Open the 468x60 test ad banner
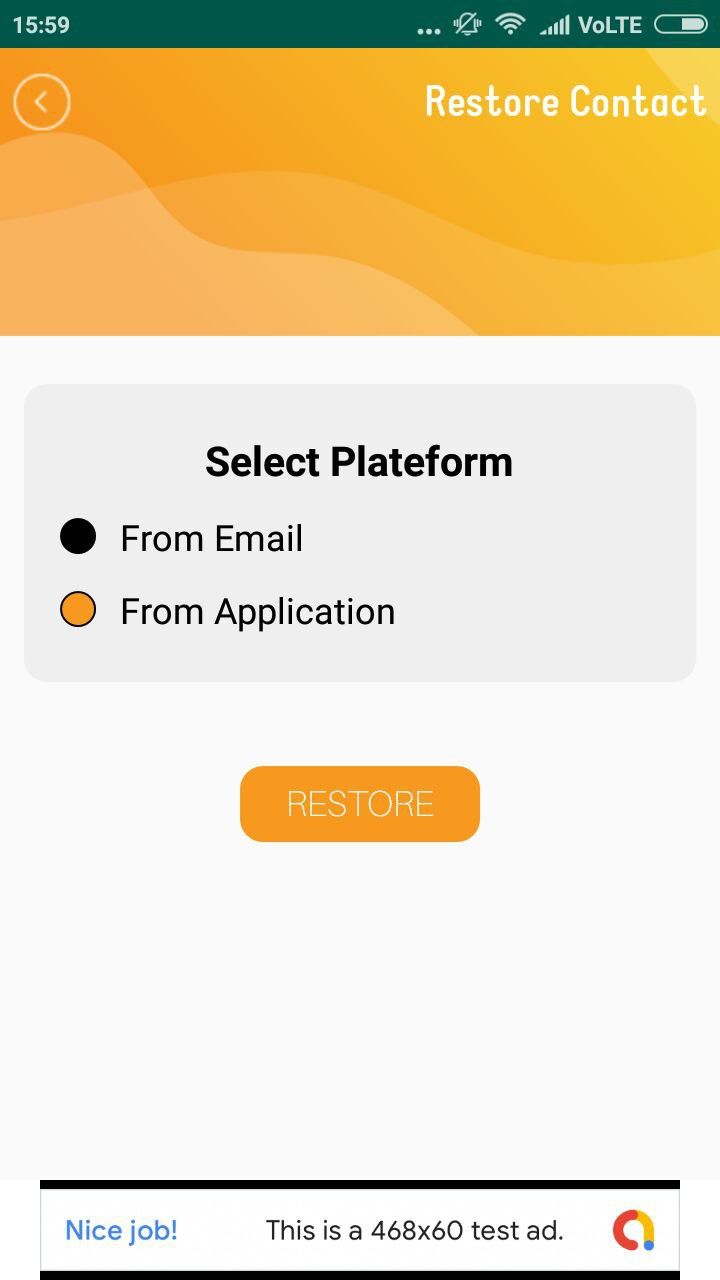Screen dimensions: 720x1280 [360, 1230]
